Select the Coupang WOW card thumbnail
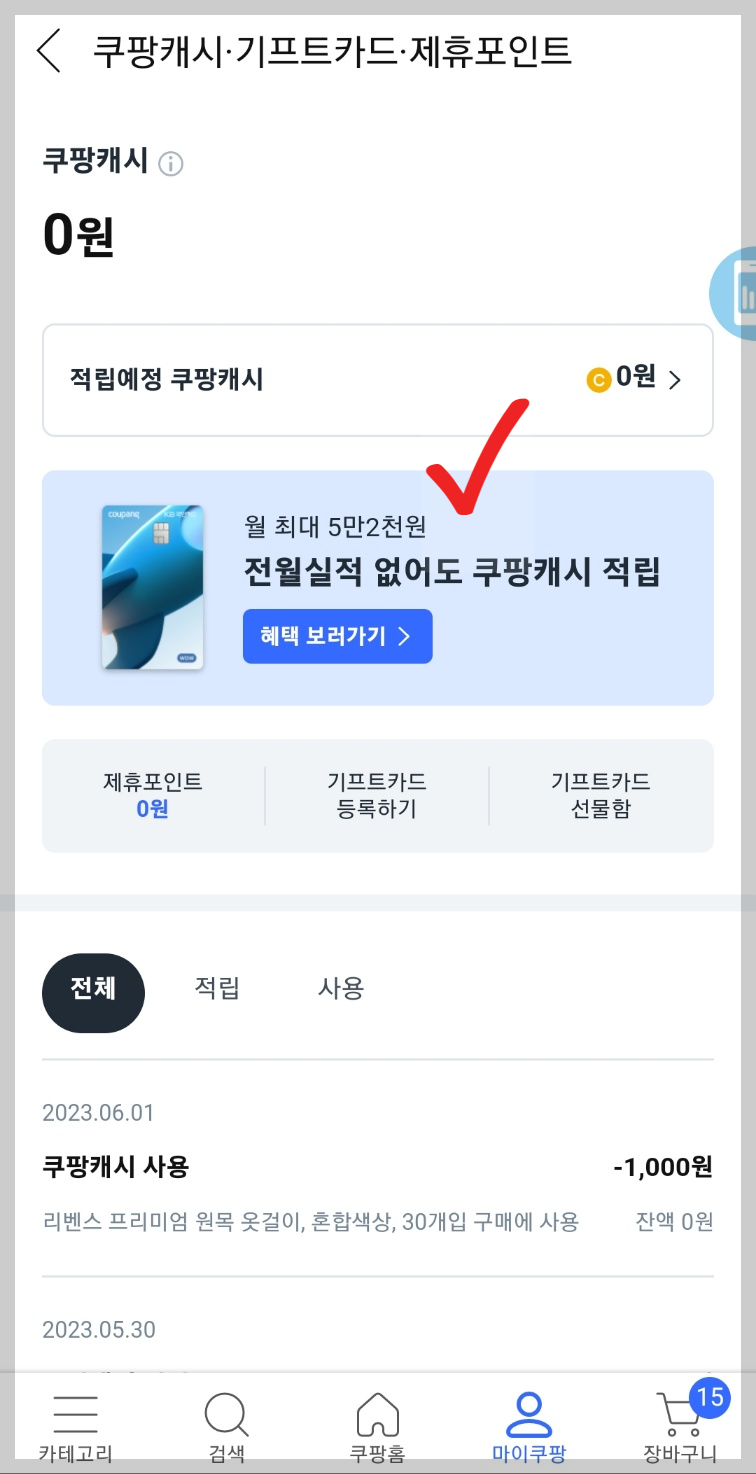Screen dimensions: 756x1474 (153, 586)
